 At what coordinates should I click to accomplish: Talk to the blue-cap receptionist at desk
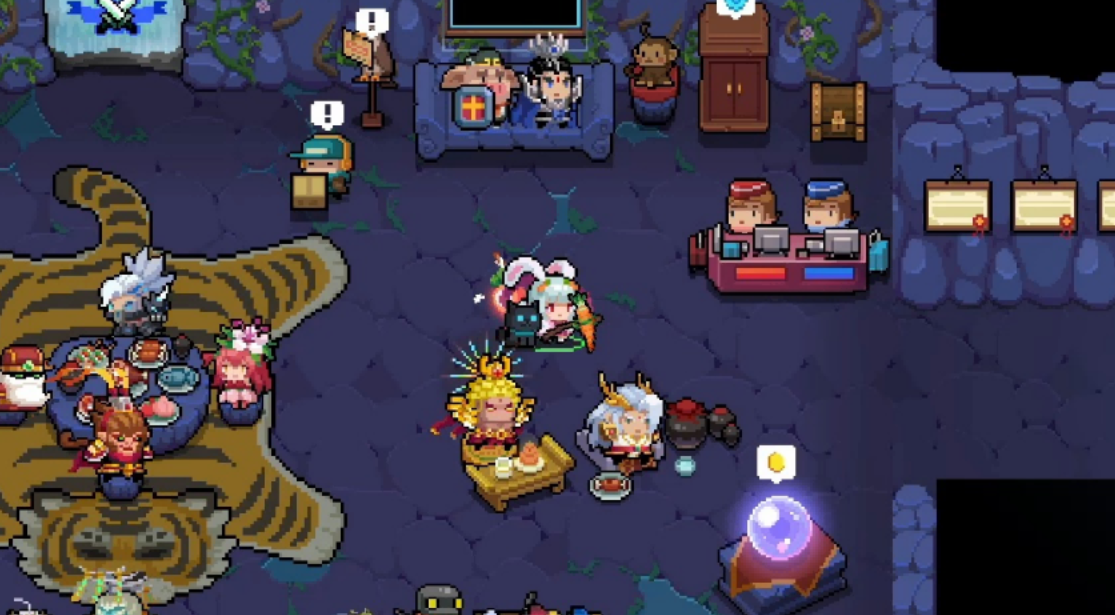coord(827,208)
